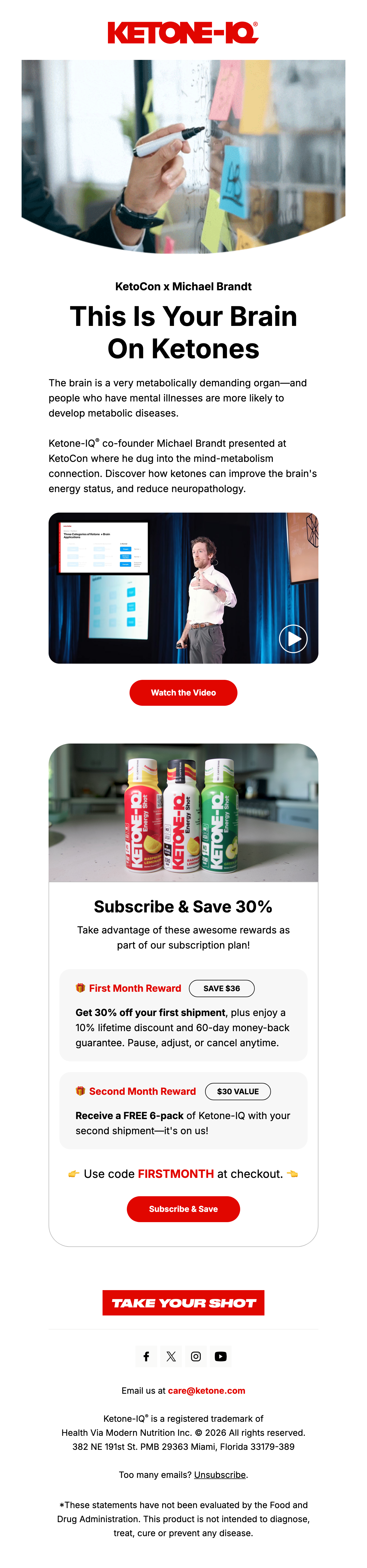Image resolution: width=367 pixels, height=1568 pixels.
Task: Email care@ketone.com
Action: 206,1390
